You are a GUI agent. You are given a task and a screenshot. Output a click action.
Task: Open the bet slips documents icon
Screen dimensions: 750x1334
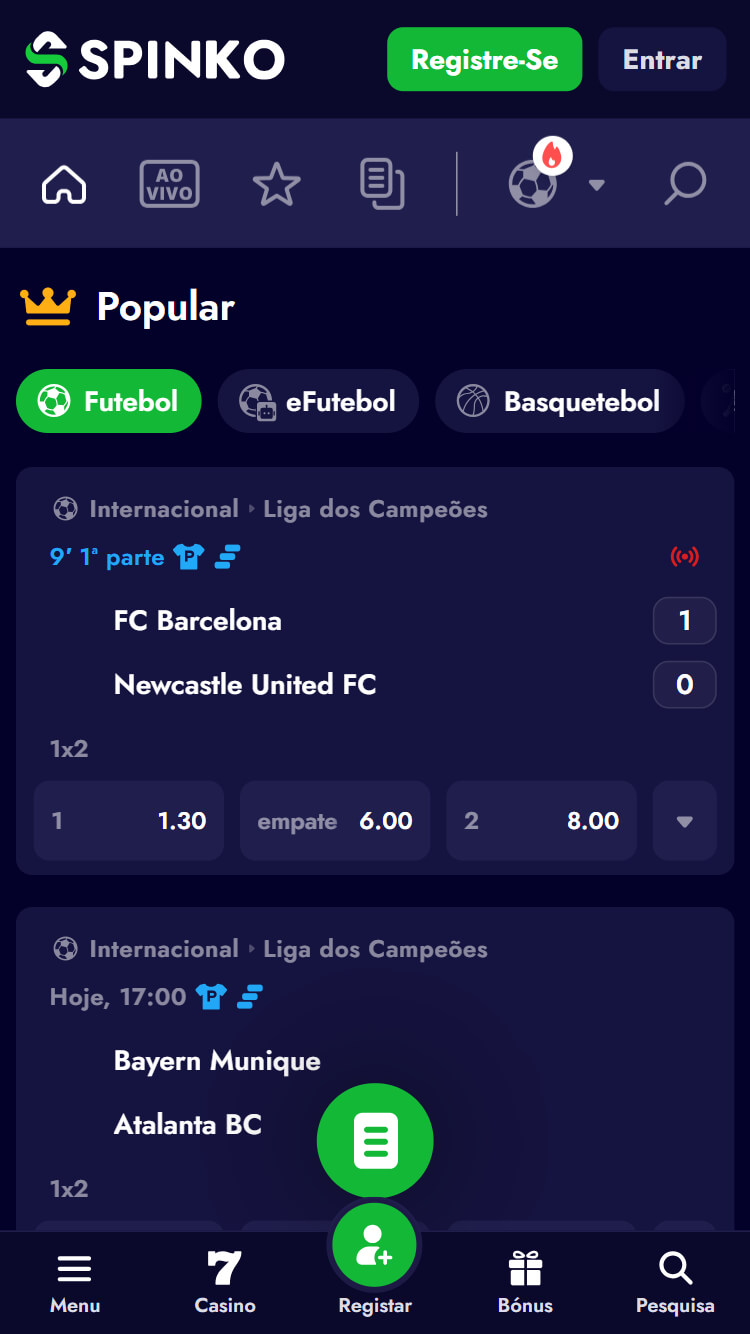click(382, 185)
